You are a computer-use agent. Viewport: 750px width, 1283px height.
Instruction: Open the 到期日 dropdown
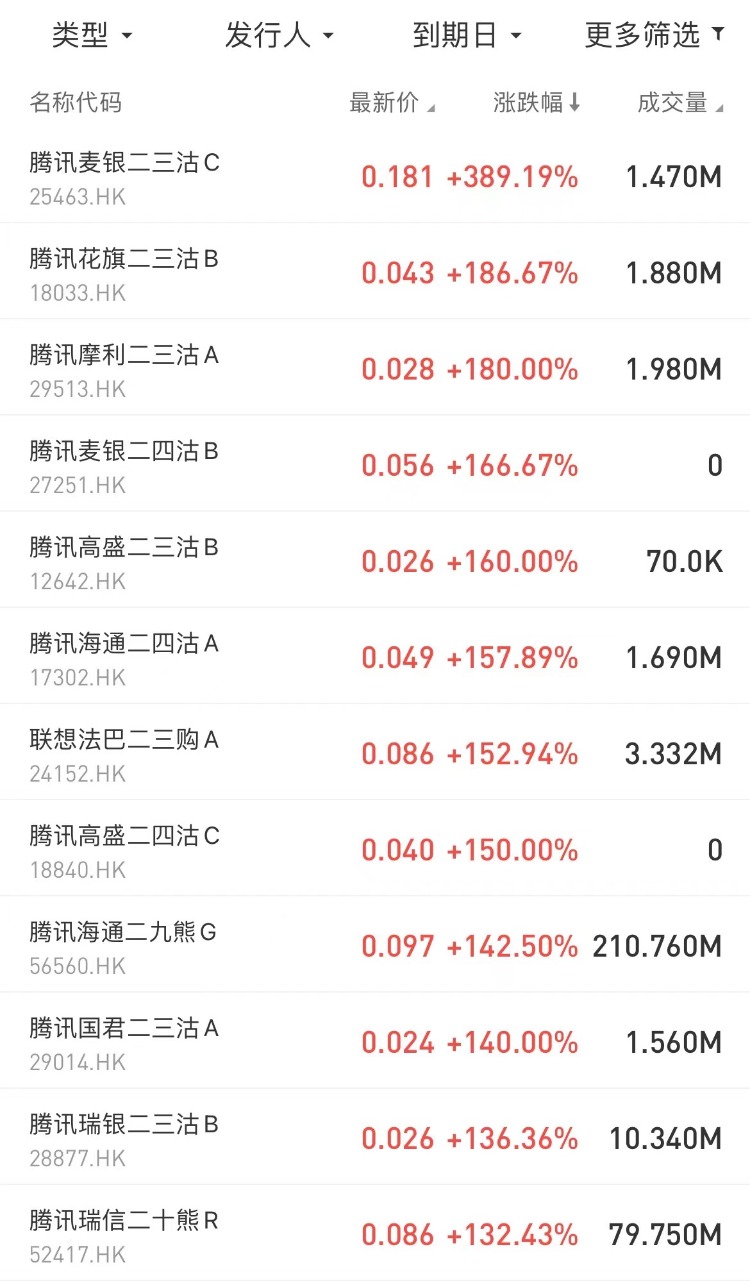pyautogui.click(x=467, y=36)
